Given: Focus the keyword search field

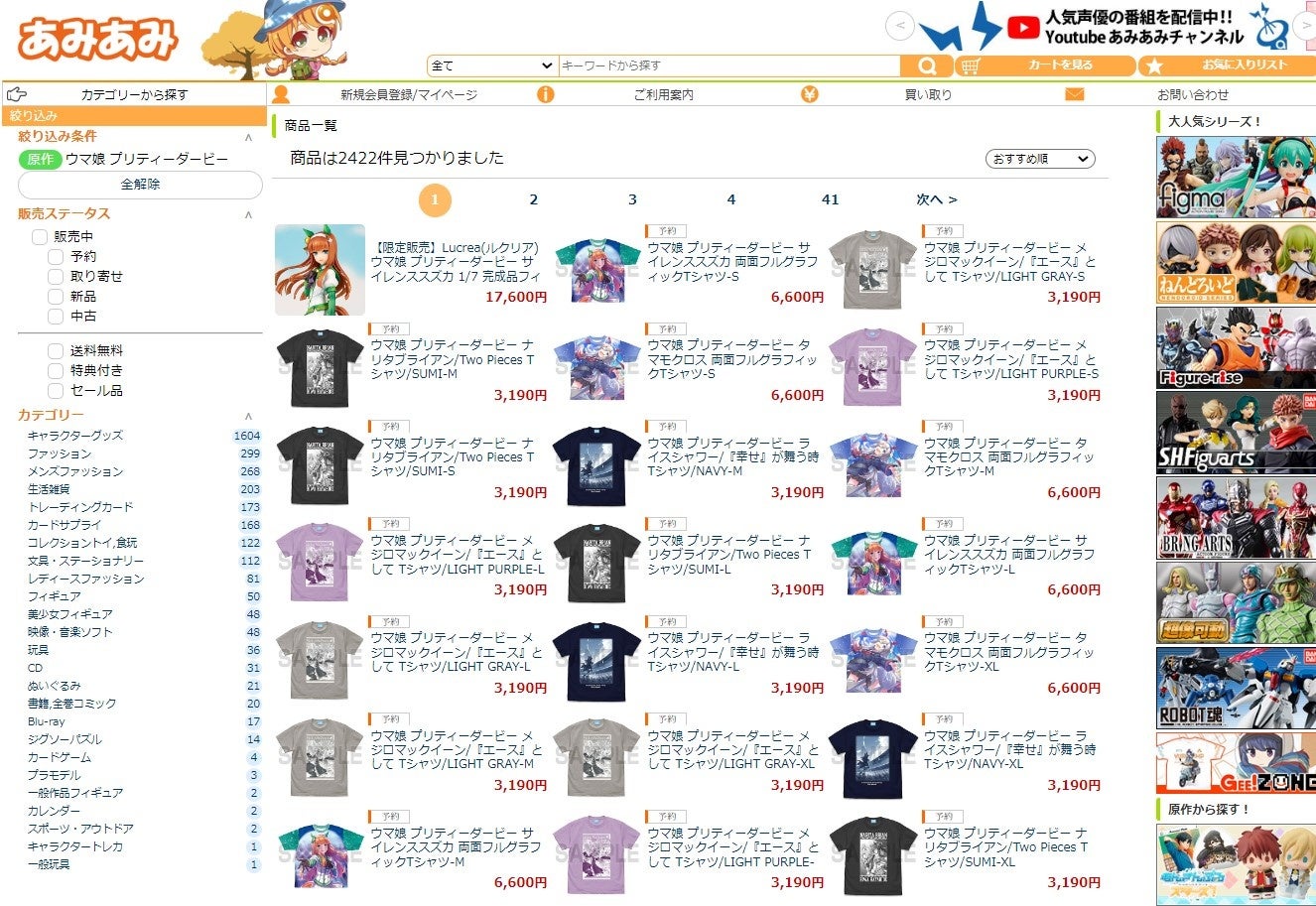Looking at the screenshot, I should click(x=729, y=65).
